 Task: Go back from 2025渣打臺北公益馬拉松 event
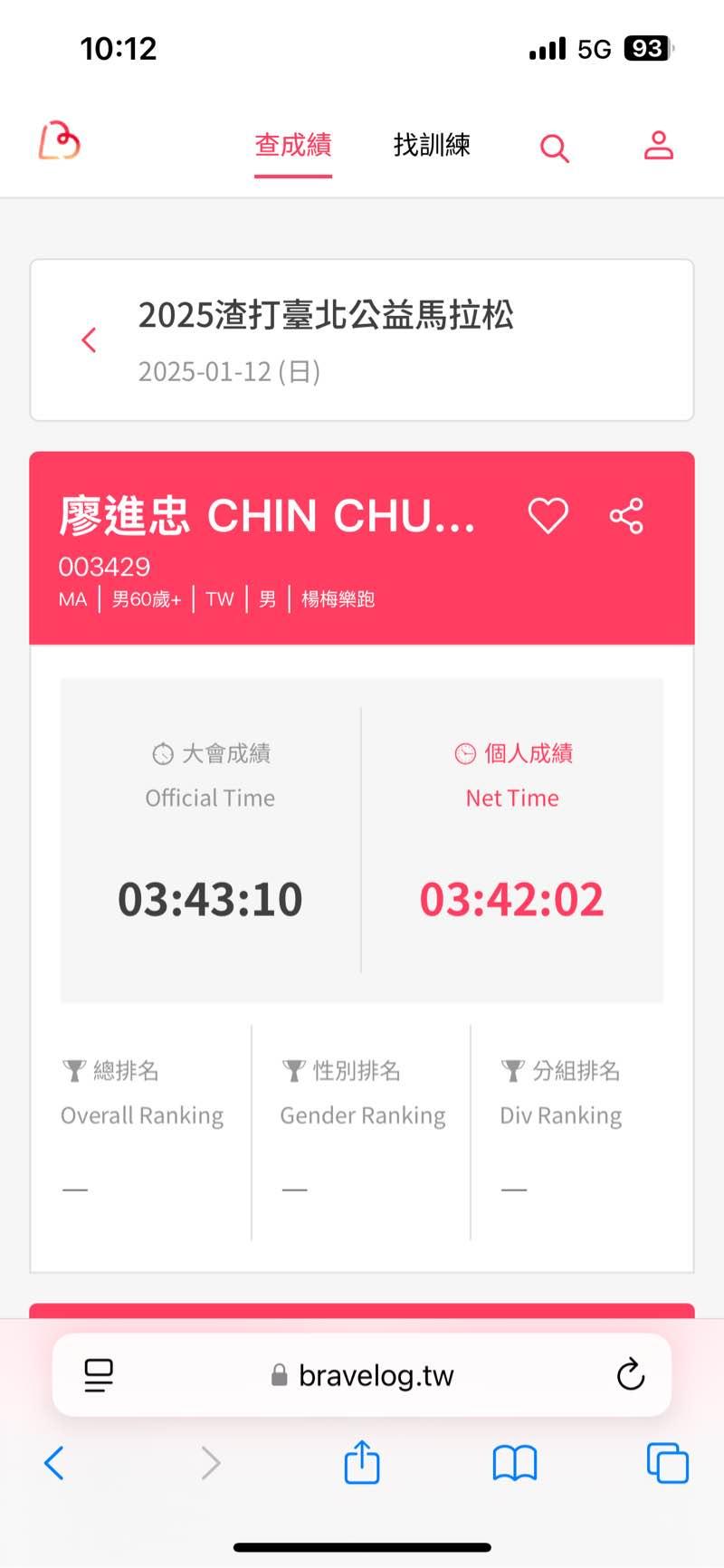coord(89,340)
